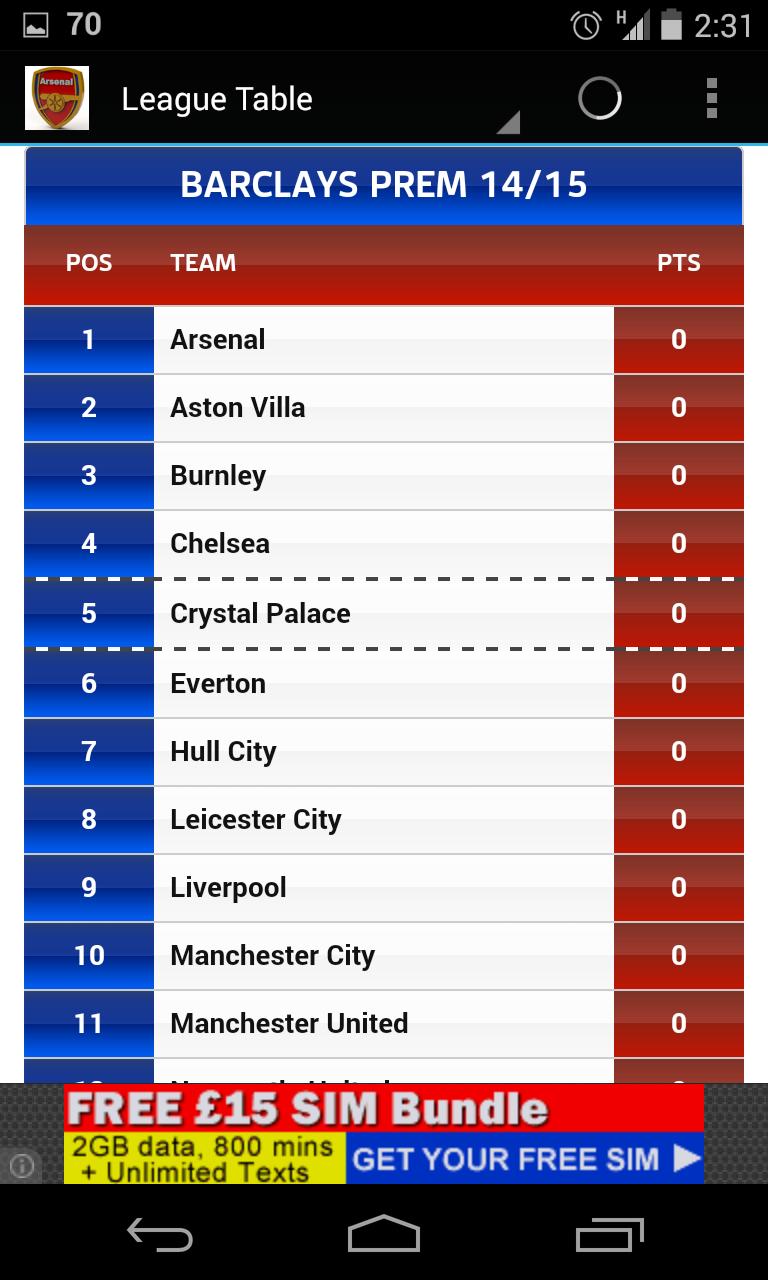This screenshot has width=768, height=1280.
Task: Open the League Table section dropdown
Action: tap(216, 99)
